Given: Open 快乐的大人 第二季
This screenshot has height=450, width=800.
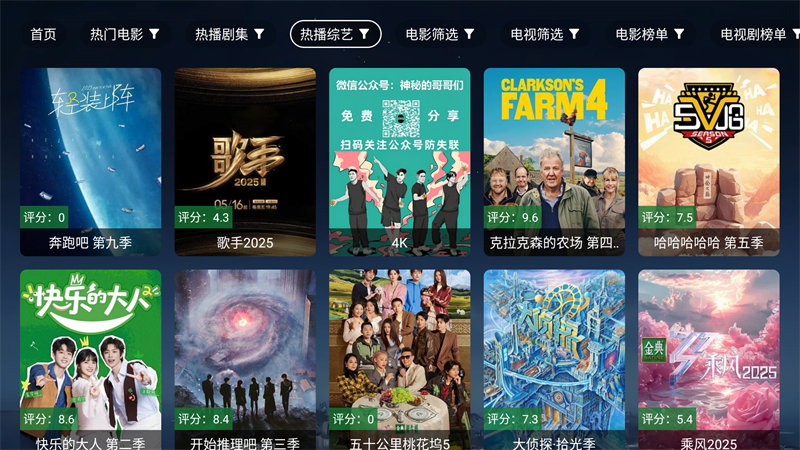Looking at the screenshot, I should [90, 360].
